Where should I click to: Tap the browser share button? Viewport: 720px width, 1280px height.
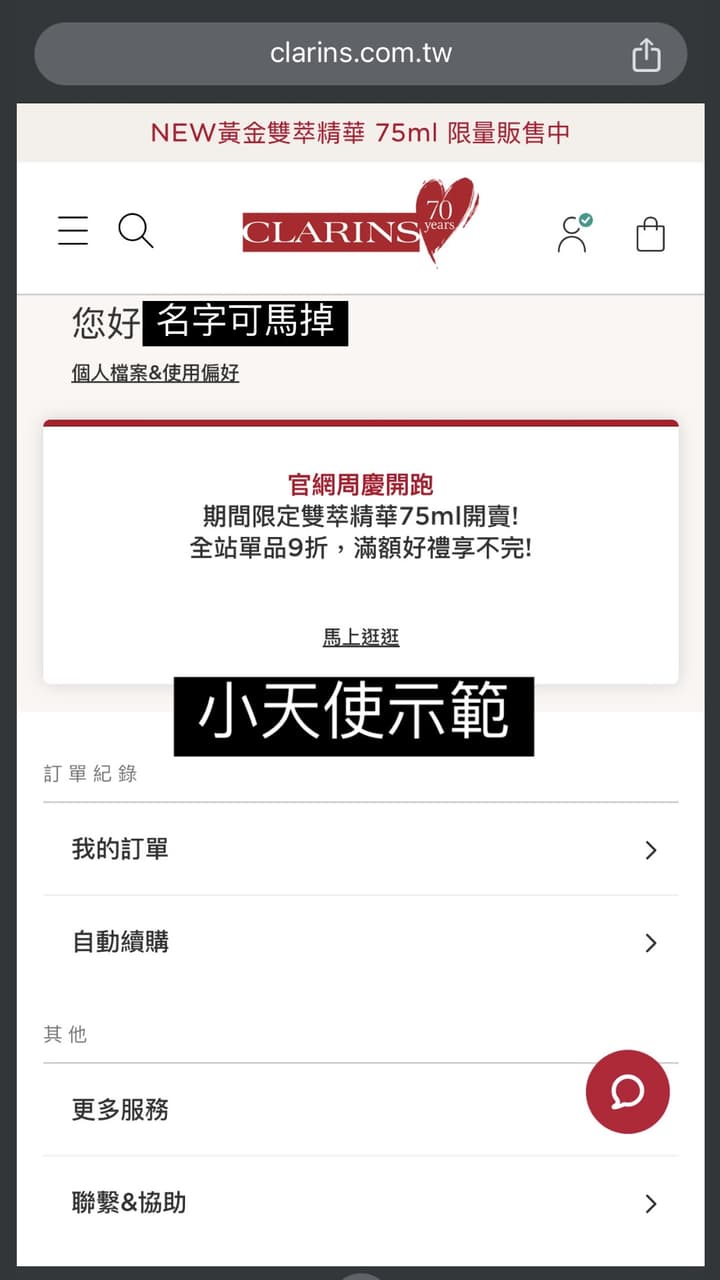(646, 54)
